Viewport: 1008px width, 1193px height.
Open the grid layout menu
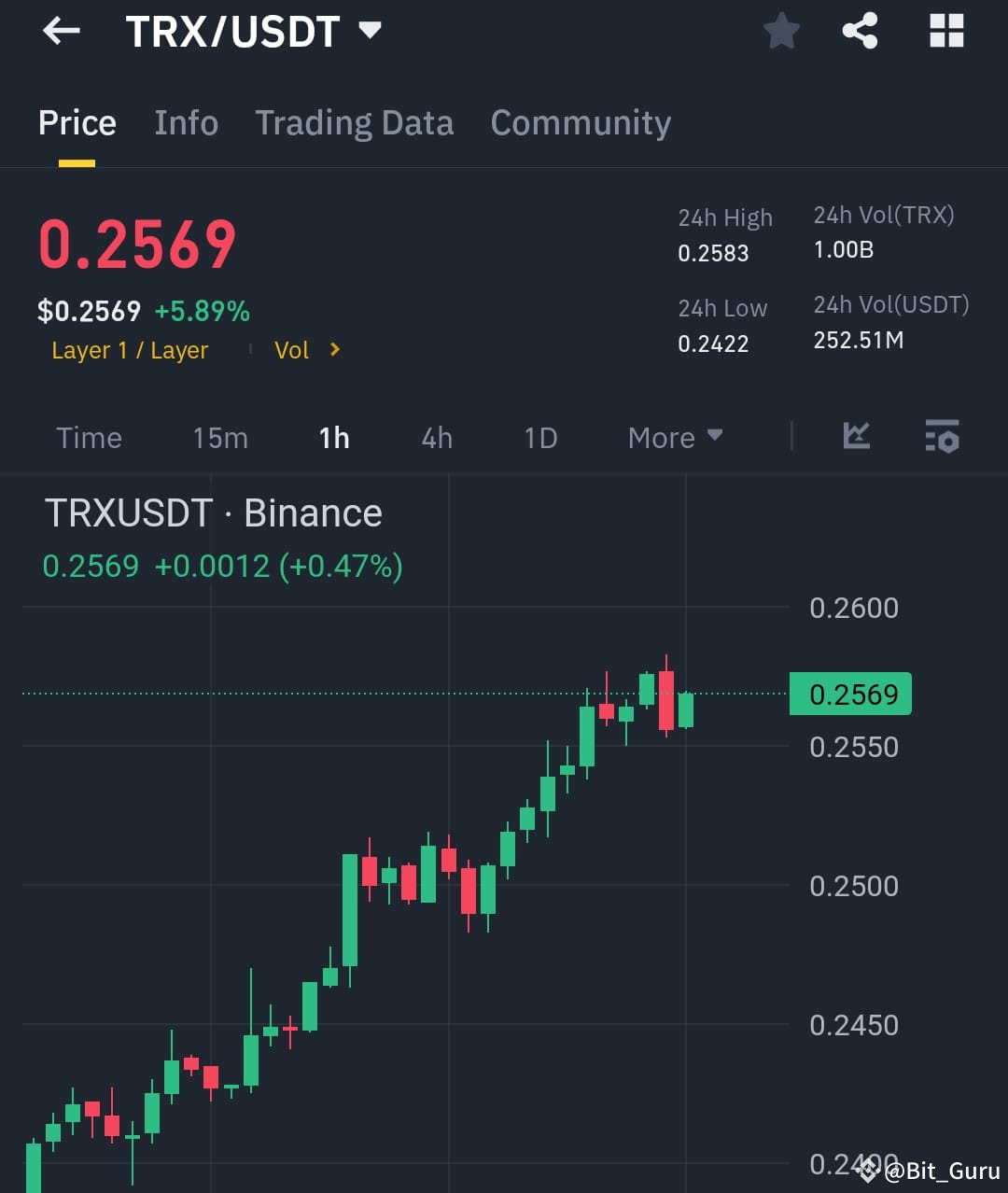(x=945, y=31)
